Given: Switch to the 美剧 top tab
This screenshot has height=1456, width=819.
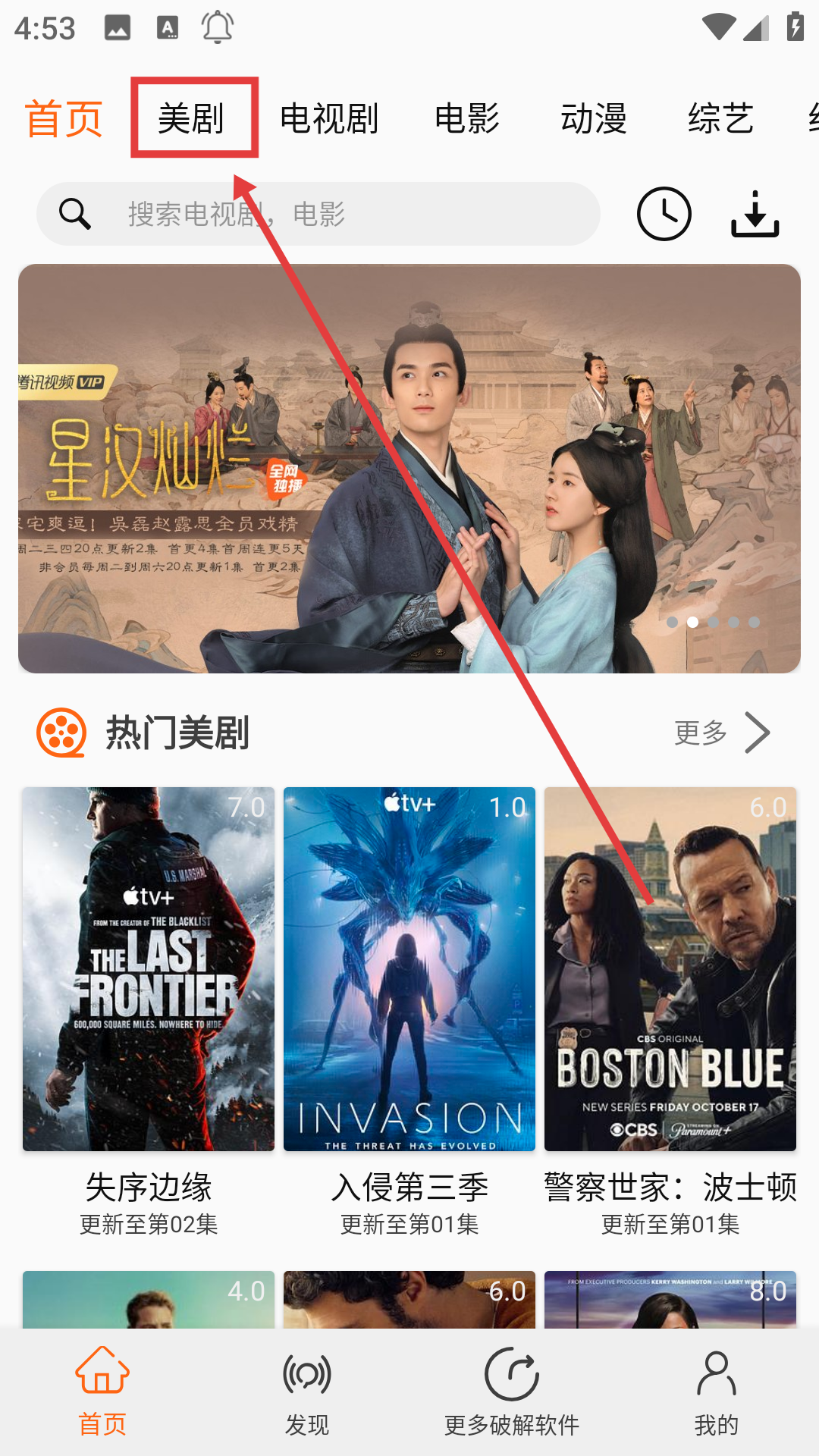Looking at the screenshot, I should pos(191,118).
